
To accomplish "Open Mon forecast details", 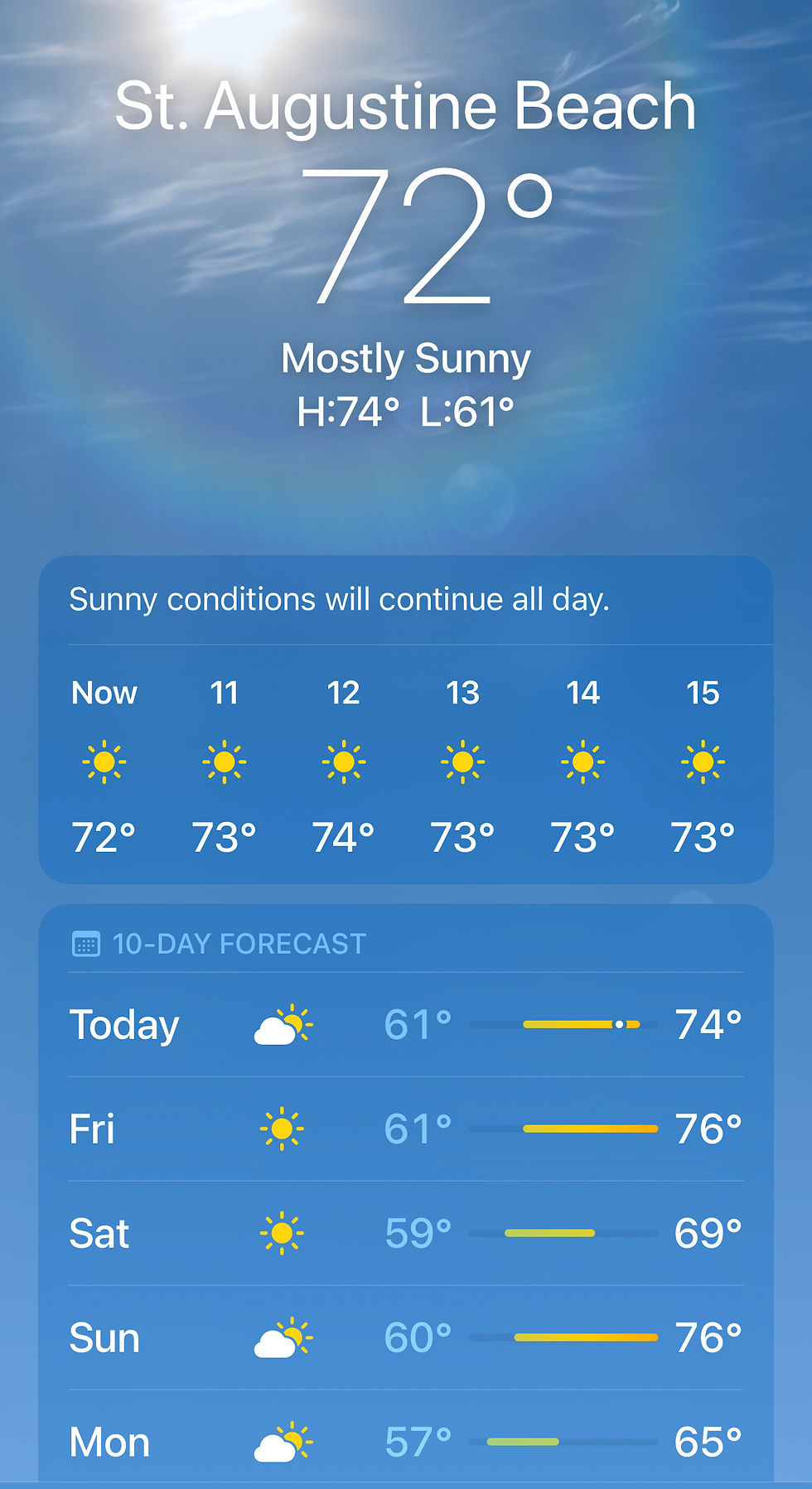I will [x=406, y=1439].
